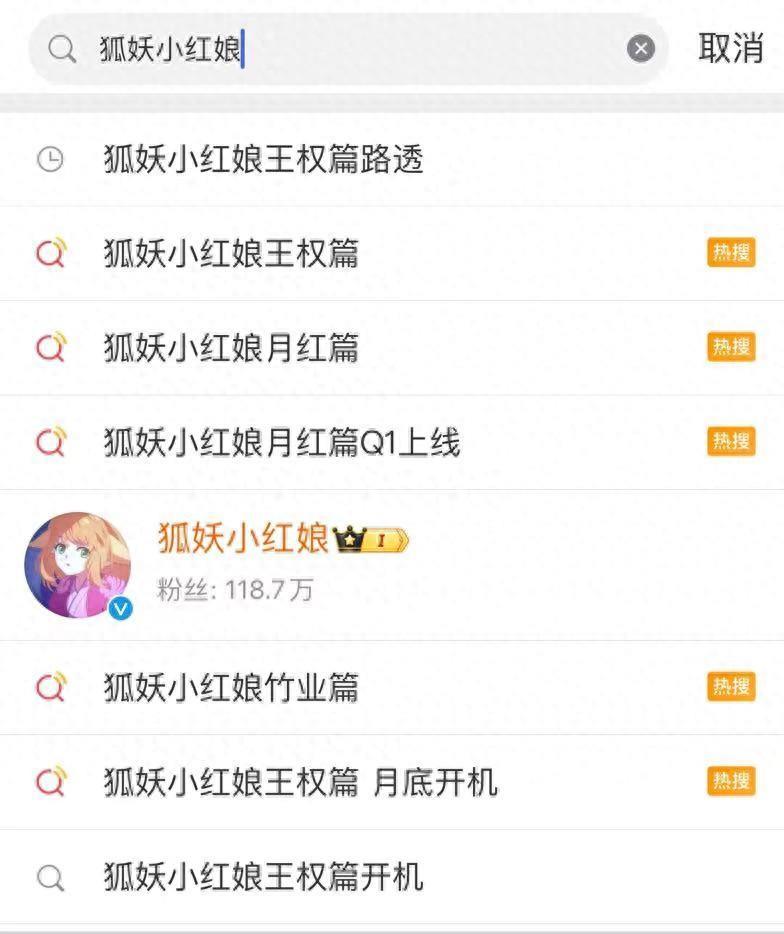Clear the search text with the X icon
Image resolution: width=784 pixels, height=934 pixels.
pyautogui.click(x=641, y=48)
